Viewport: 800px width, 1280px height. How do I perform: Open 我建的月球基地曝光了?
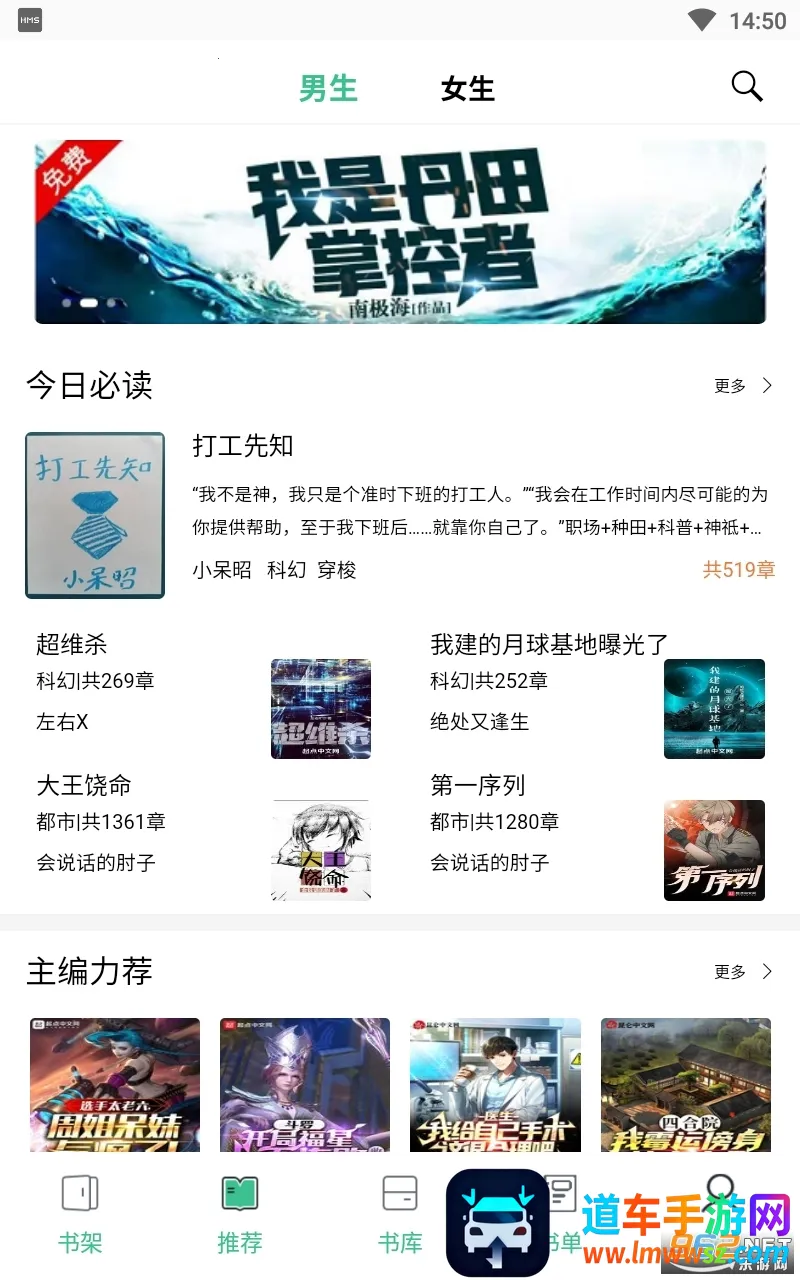pyautogui.click(x=549, y=644)
